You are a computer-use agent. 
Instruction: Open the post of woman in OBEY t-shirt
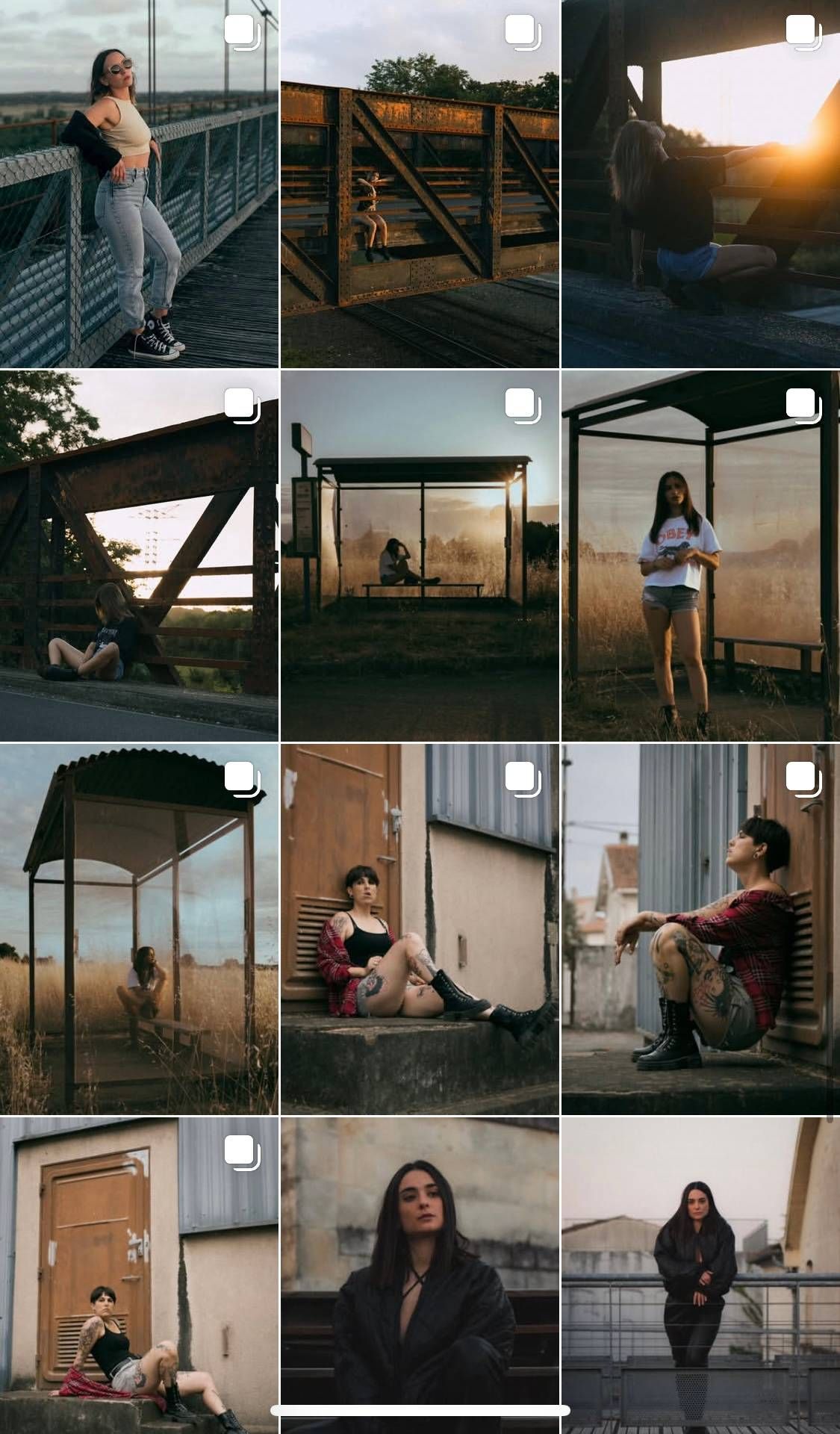coord(700,556)
